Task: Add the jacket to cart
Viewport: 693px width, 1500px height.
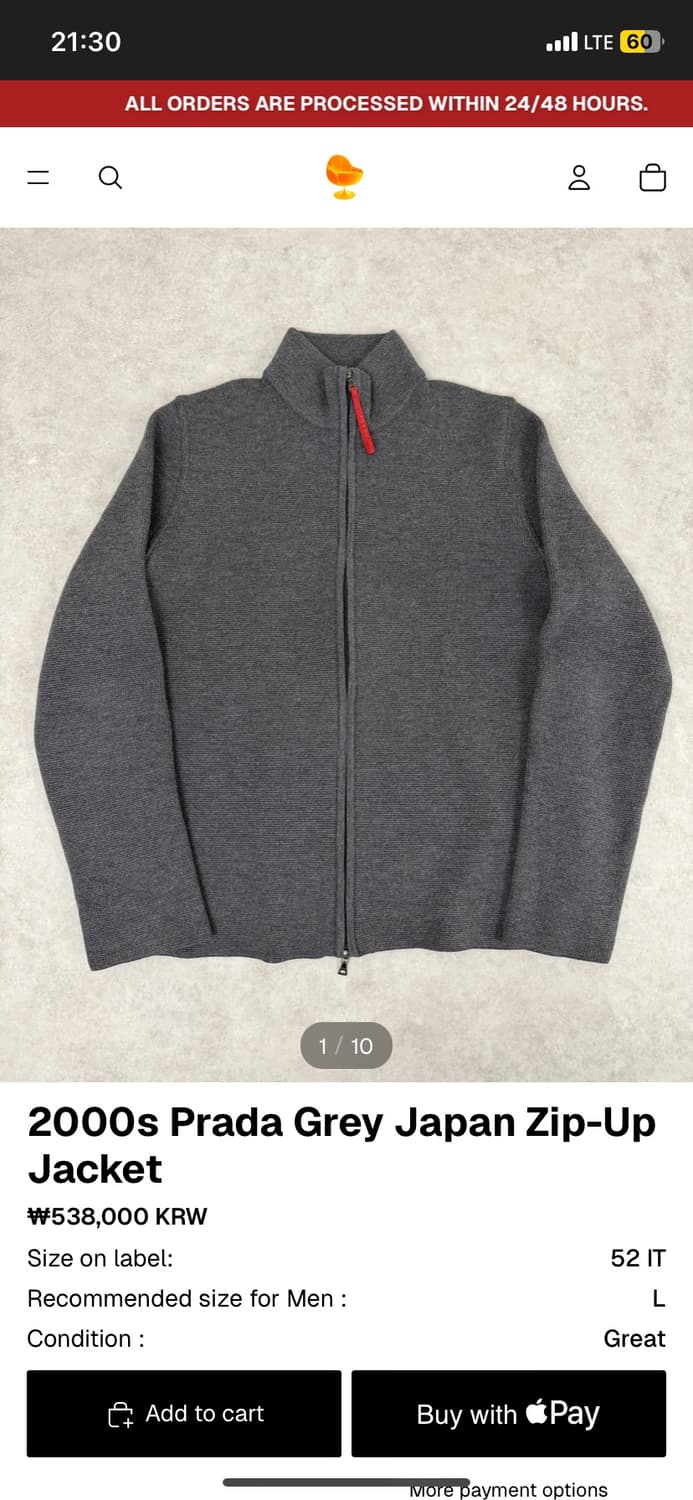Action: (x=184, y=1413)
